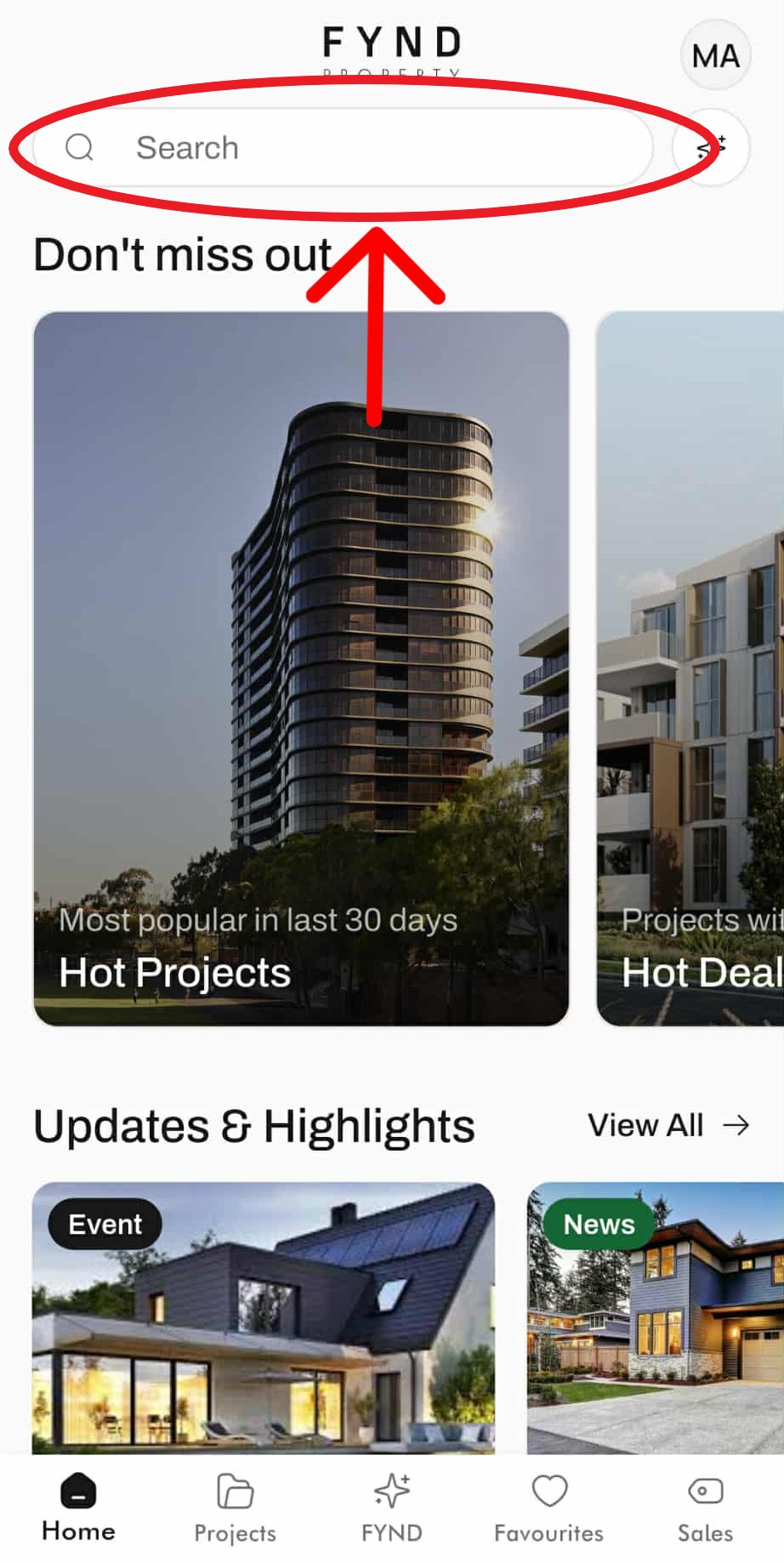Open the MA profile avatar

point(715,56)
